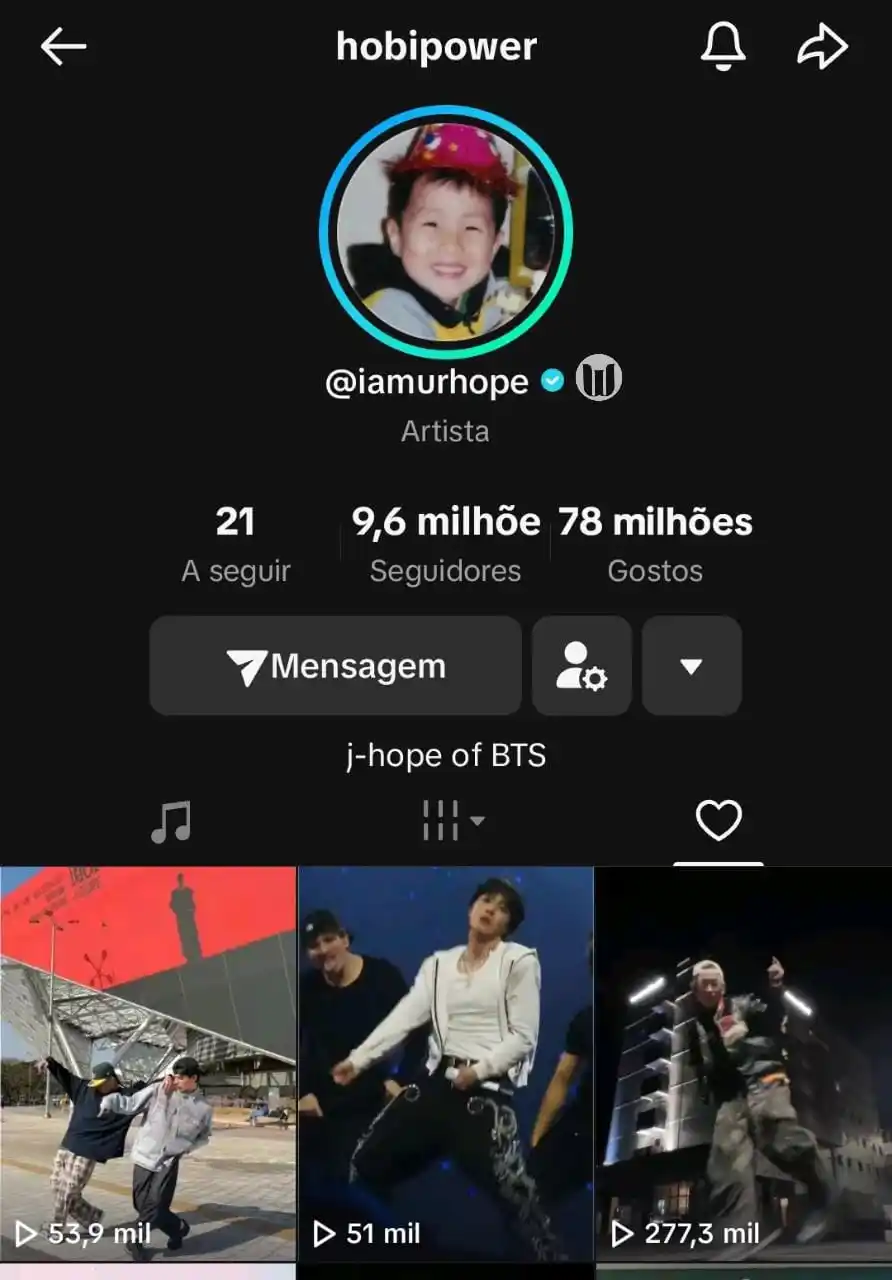Go back using the top-left arrow
The width and height of the screenshot is (892, 1280).
(63, 47)
